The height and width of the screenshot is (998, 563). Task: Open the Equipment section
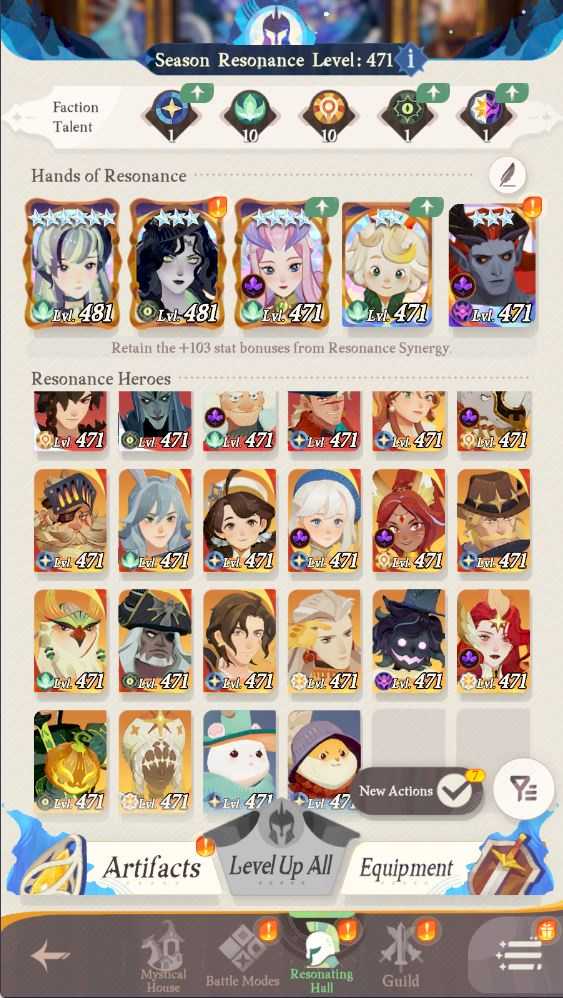[407, 868]
